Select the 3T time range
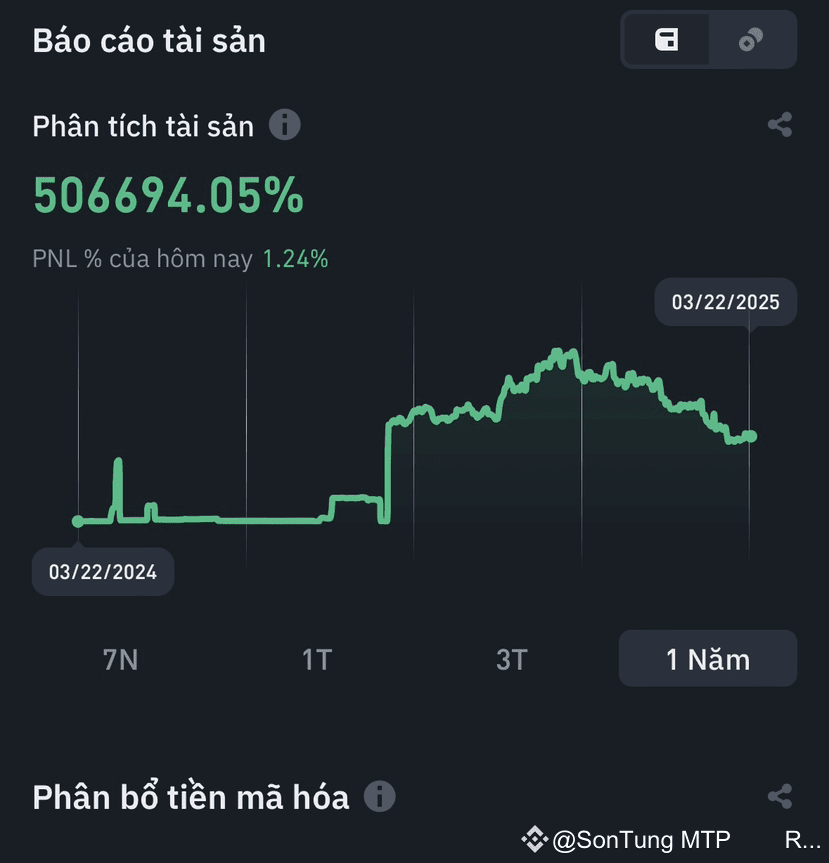Screen dimensions: 829x863 (512, 659)
